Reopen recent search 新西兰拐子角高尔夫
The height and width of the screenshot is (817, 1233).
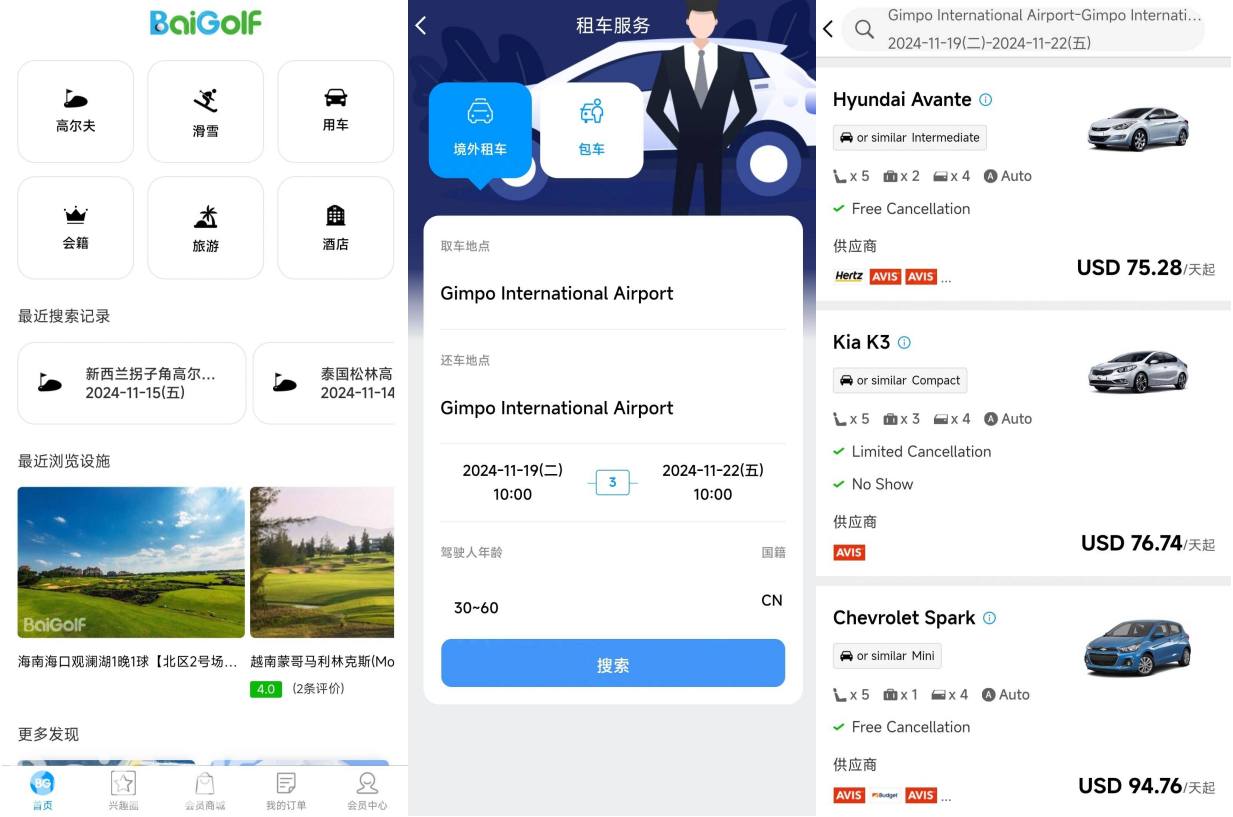(x=131, y=383)
